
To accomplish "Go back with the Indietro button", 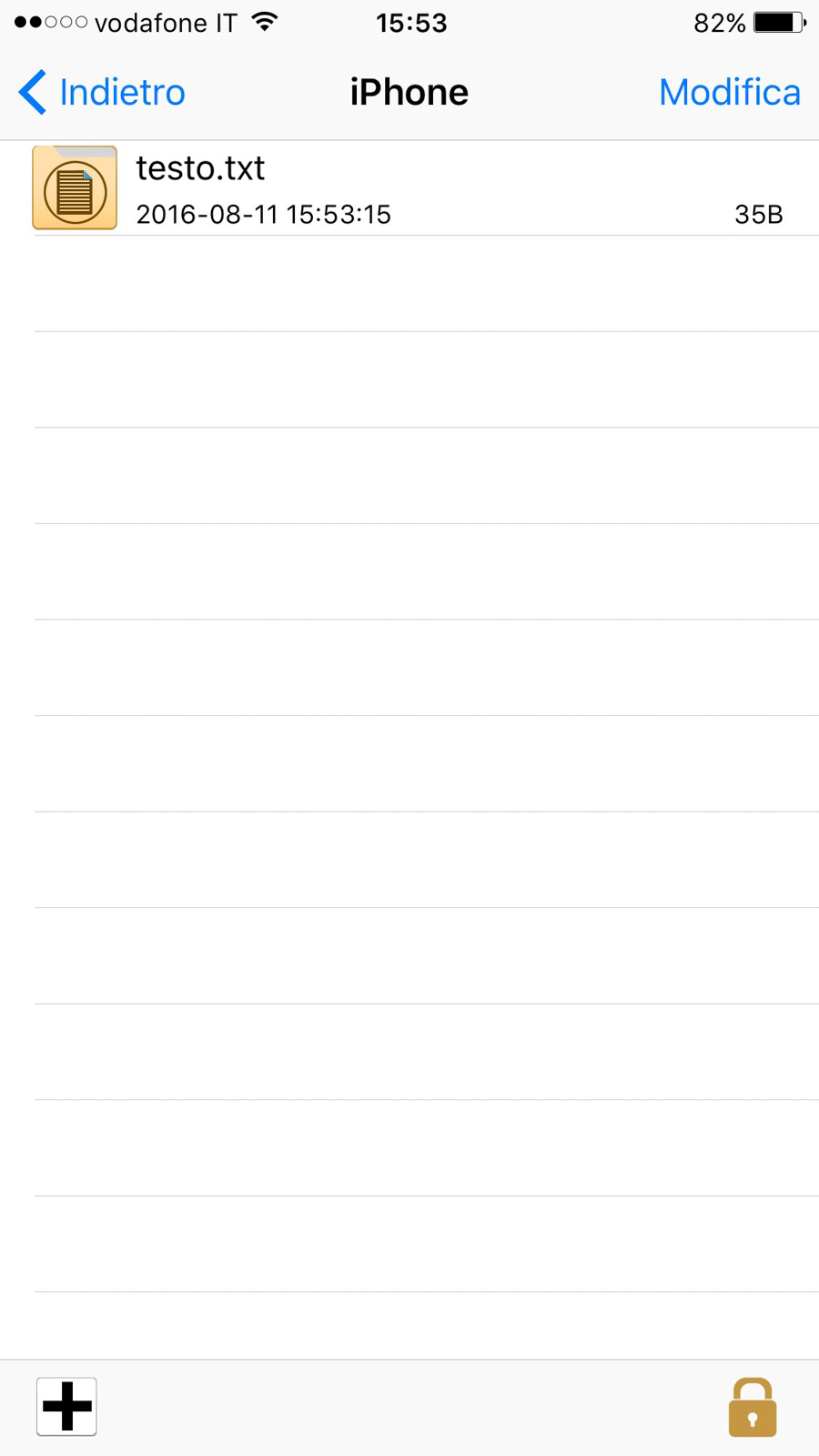I will click(102, 93).
